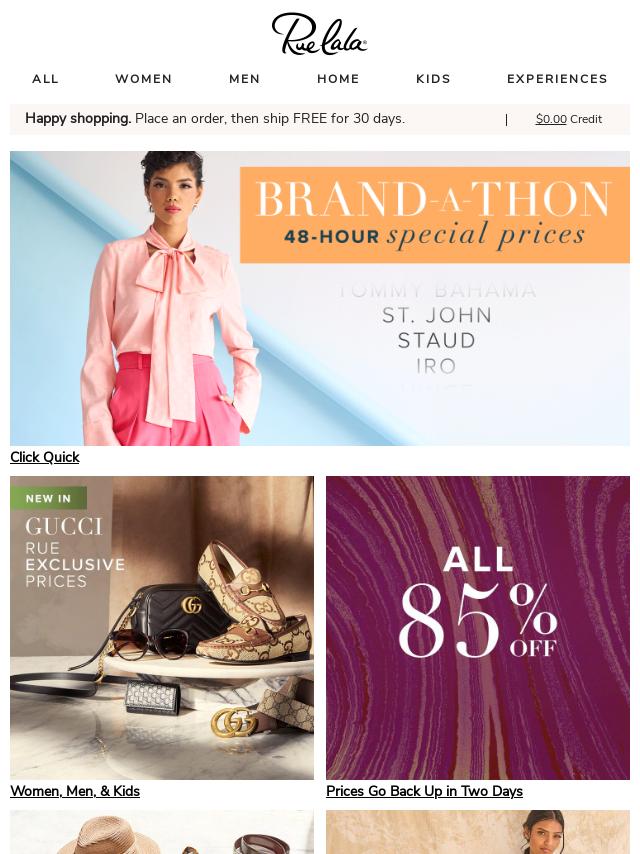Viewport: 640px width, 854px height.
Task: Browse the KIDS category
Action: [433, 79]
